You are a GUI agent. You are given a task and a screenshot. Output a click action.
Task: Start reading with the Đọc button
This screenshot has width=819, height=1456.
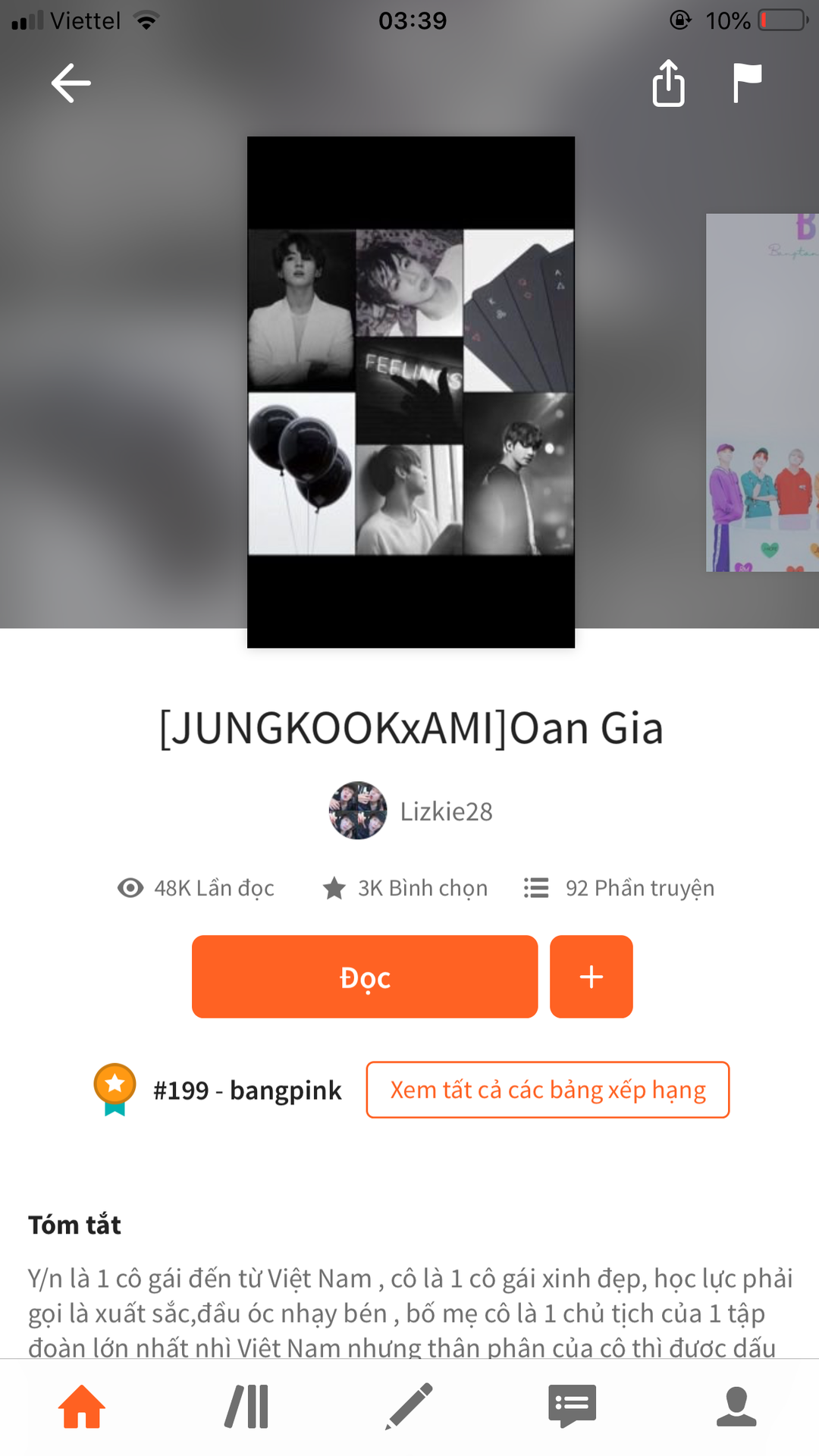point(365,977)
